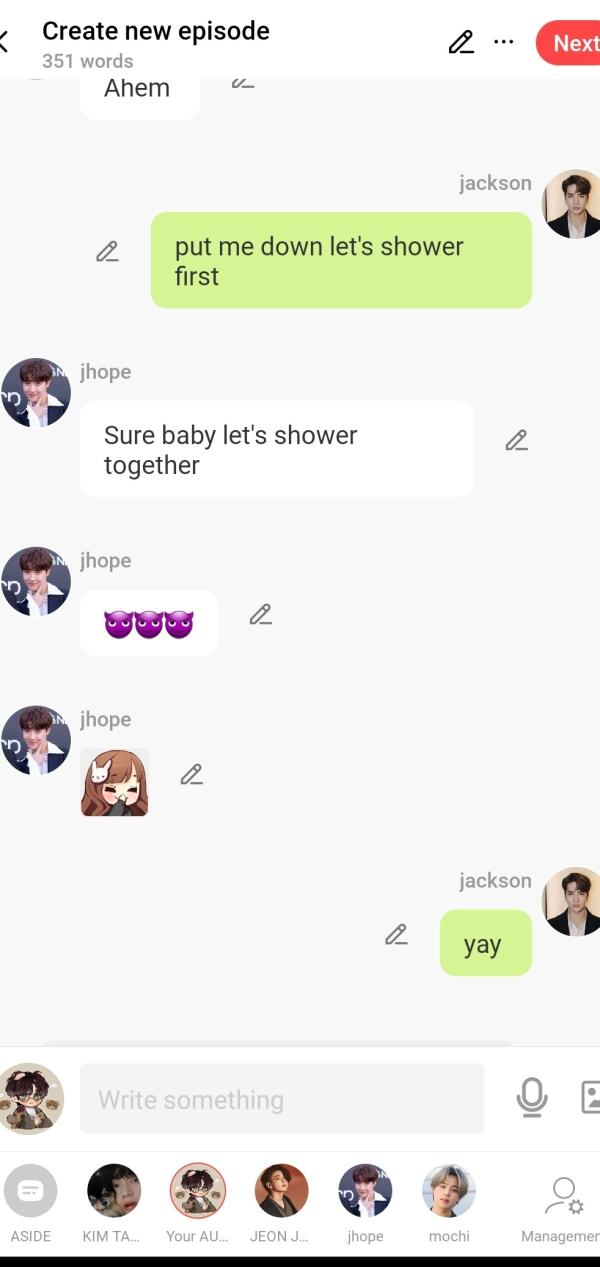
Task: Edit jackson's "yay" message
Action: click(396, 934)
